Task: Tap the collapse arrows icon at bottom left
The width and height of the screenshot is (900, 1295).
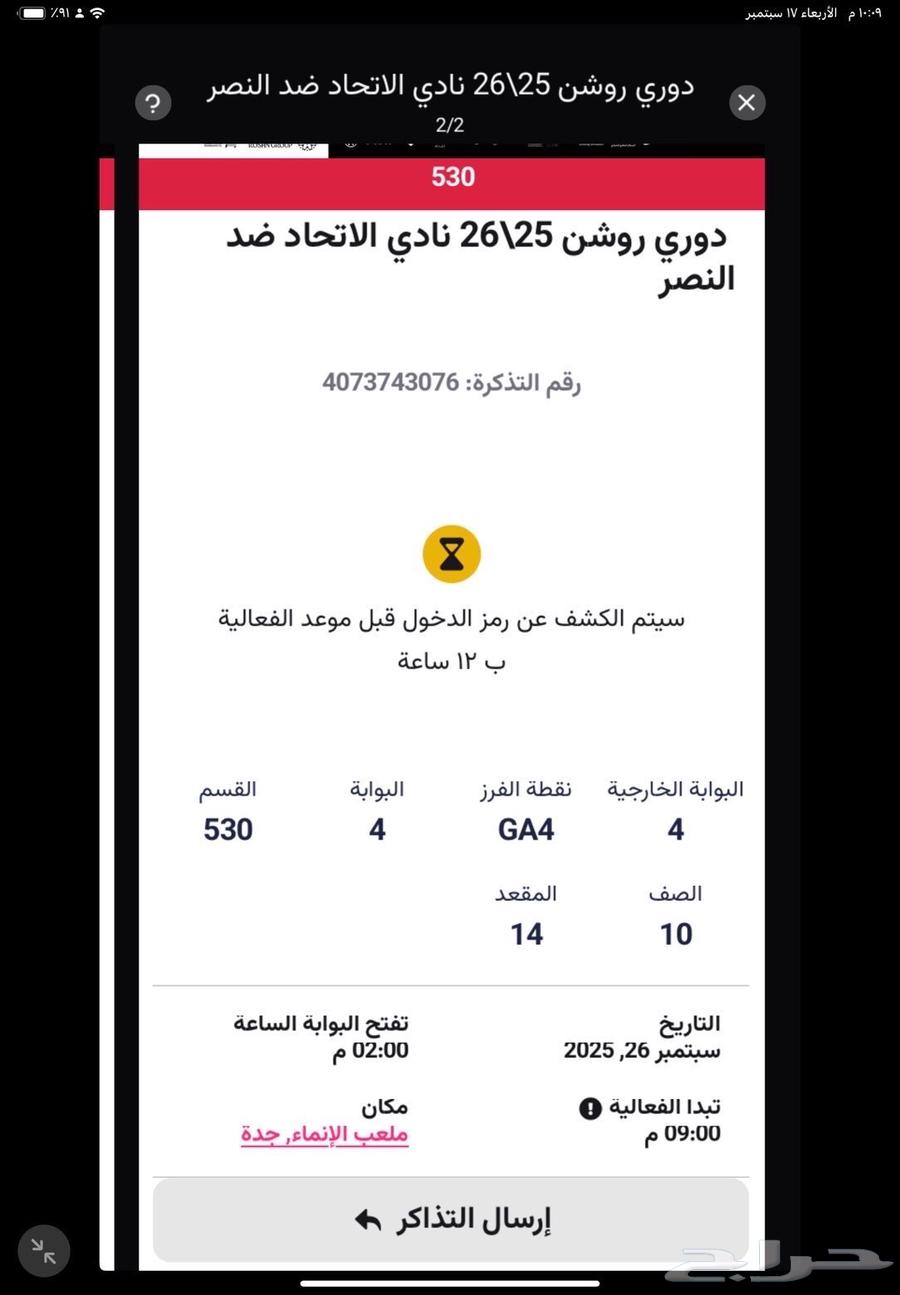Action: click(x=43, y=1251)
